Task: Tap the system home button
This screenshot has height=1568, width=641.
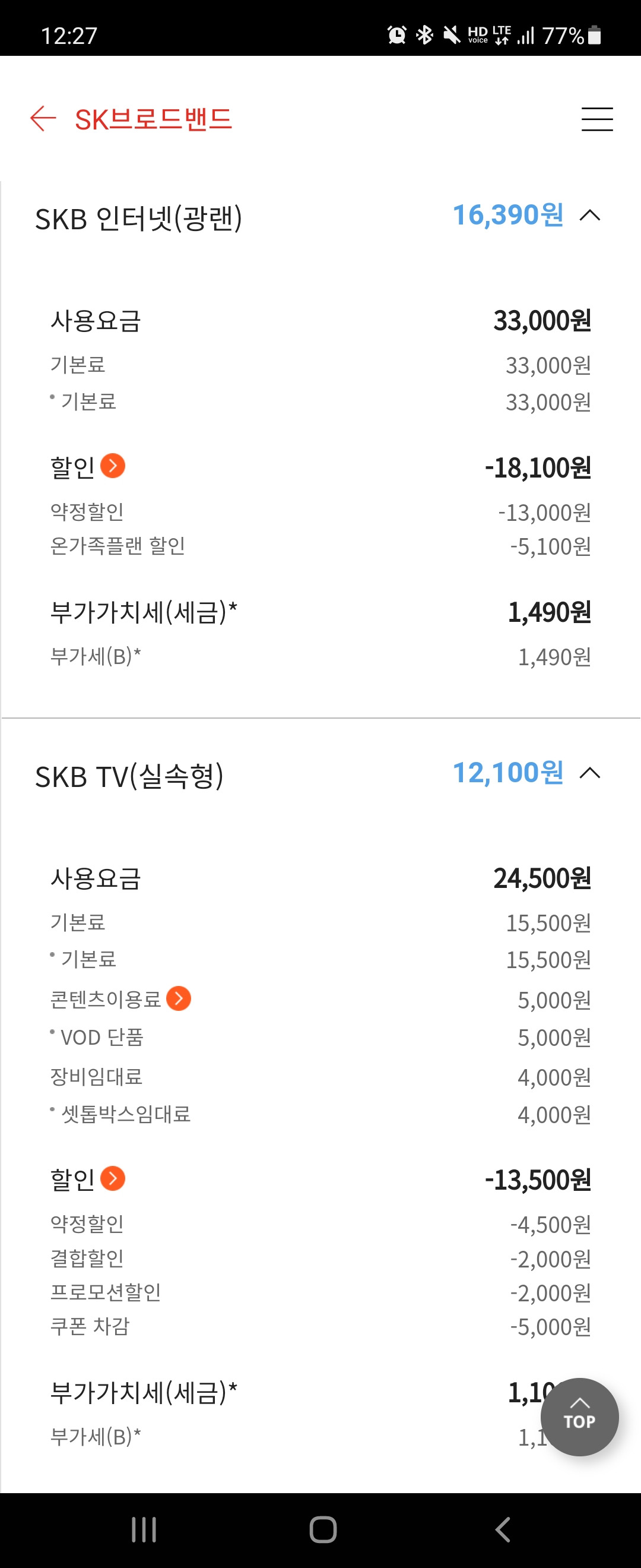Action: click(x=322, y=1529)
